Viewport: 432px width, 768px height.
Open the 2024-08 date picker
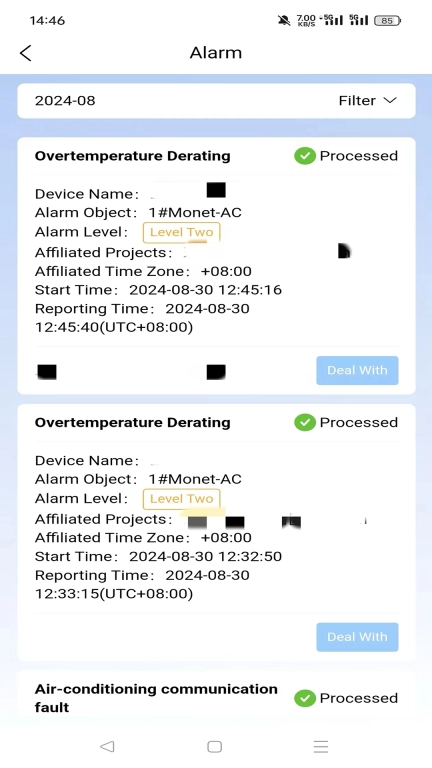65,100
